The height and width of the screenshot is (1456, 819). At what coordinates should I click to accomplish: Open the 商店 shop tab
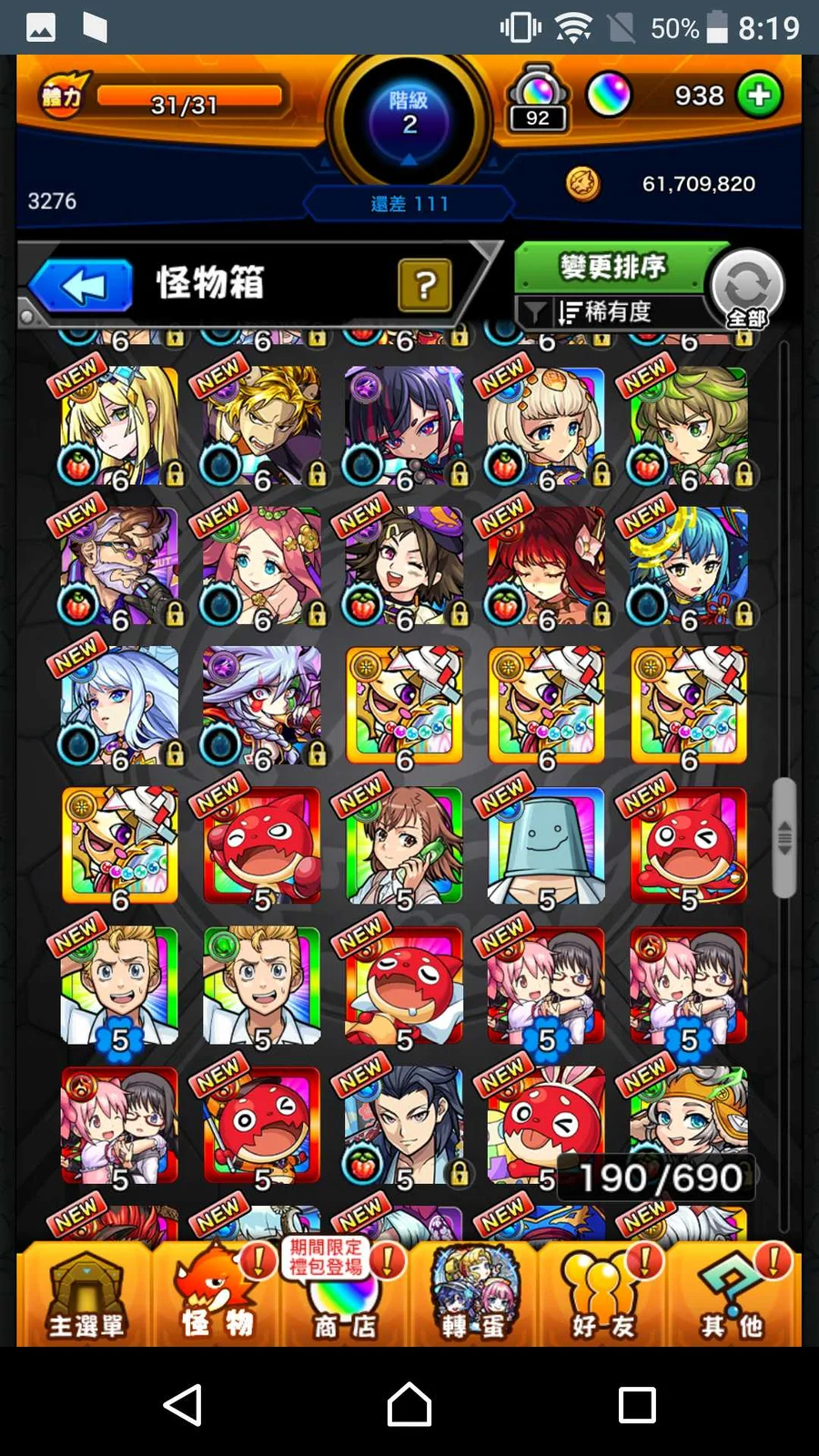tap(344, 1297)
